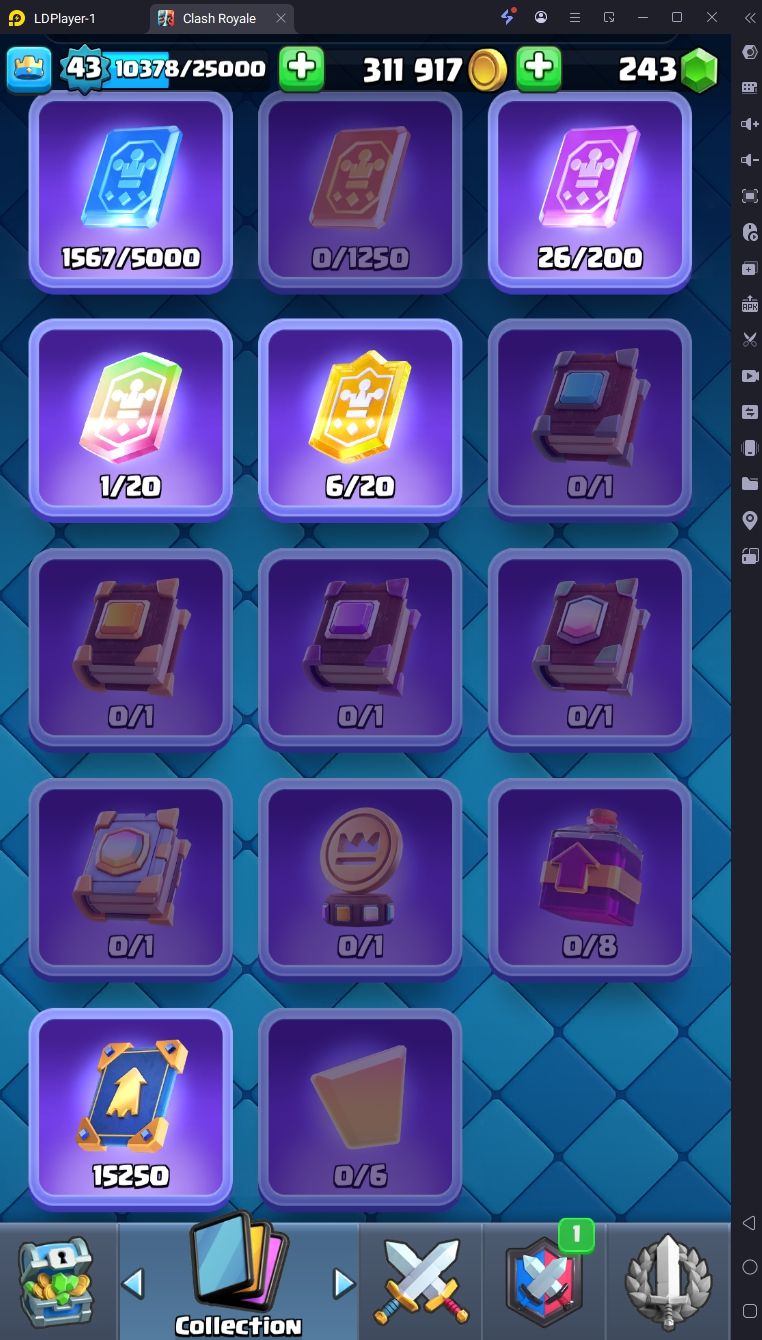Viewport: 762px width, 1340px height.
Task: Select the epic wild card 26/200
Action: click(590, 190)
